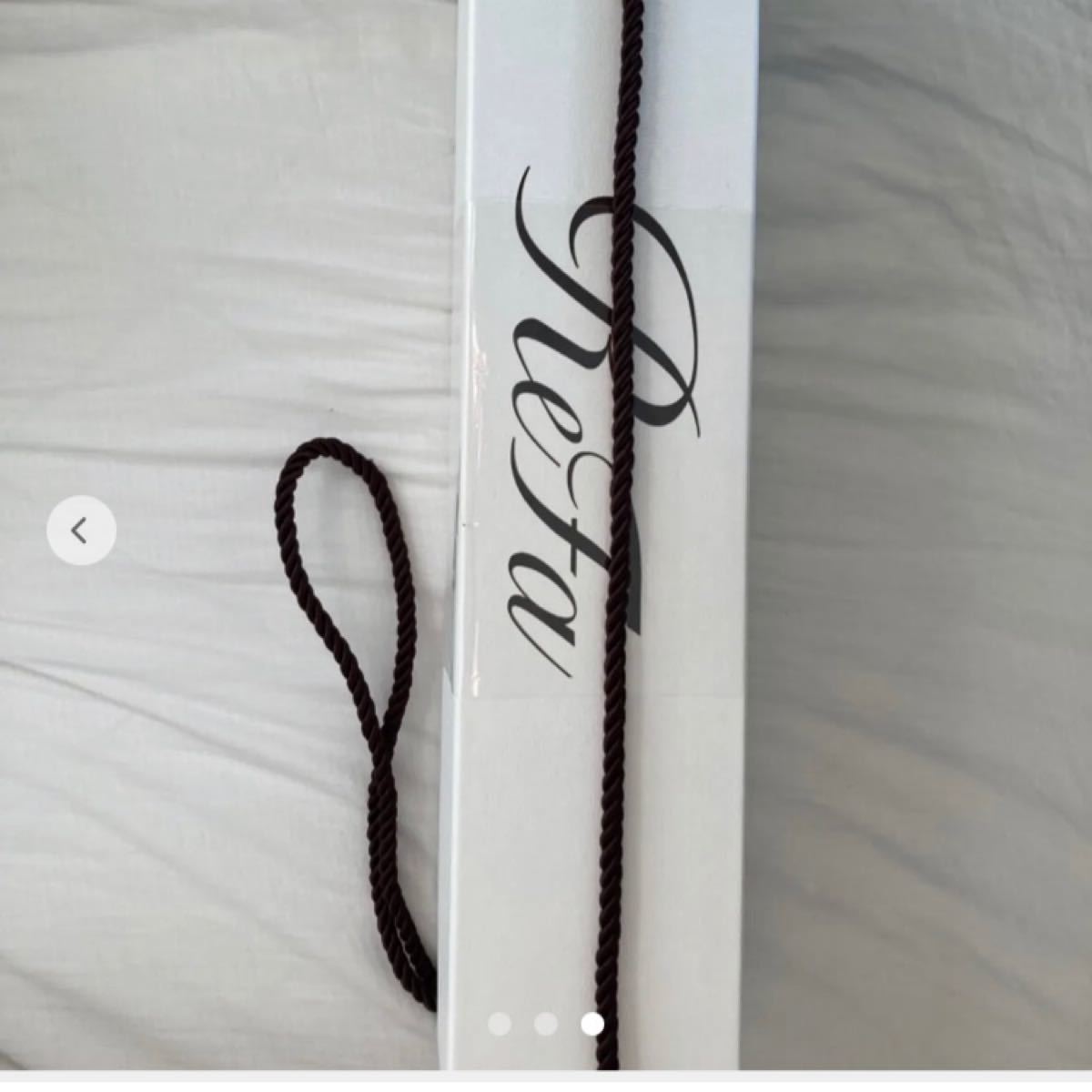Go to the previous product photo
The image size is (1092, 1092).
81,531
